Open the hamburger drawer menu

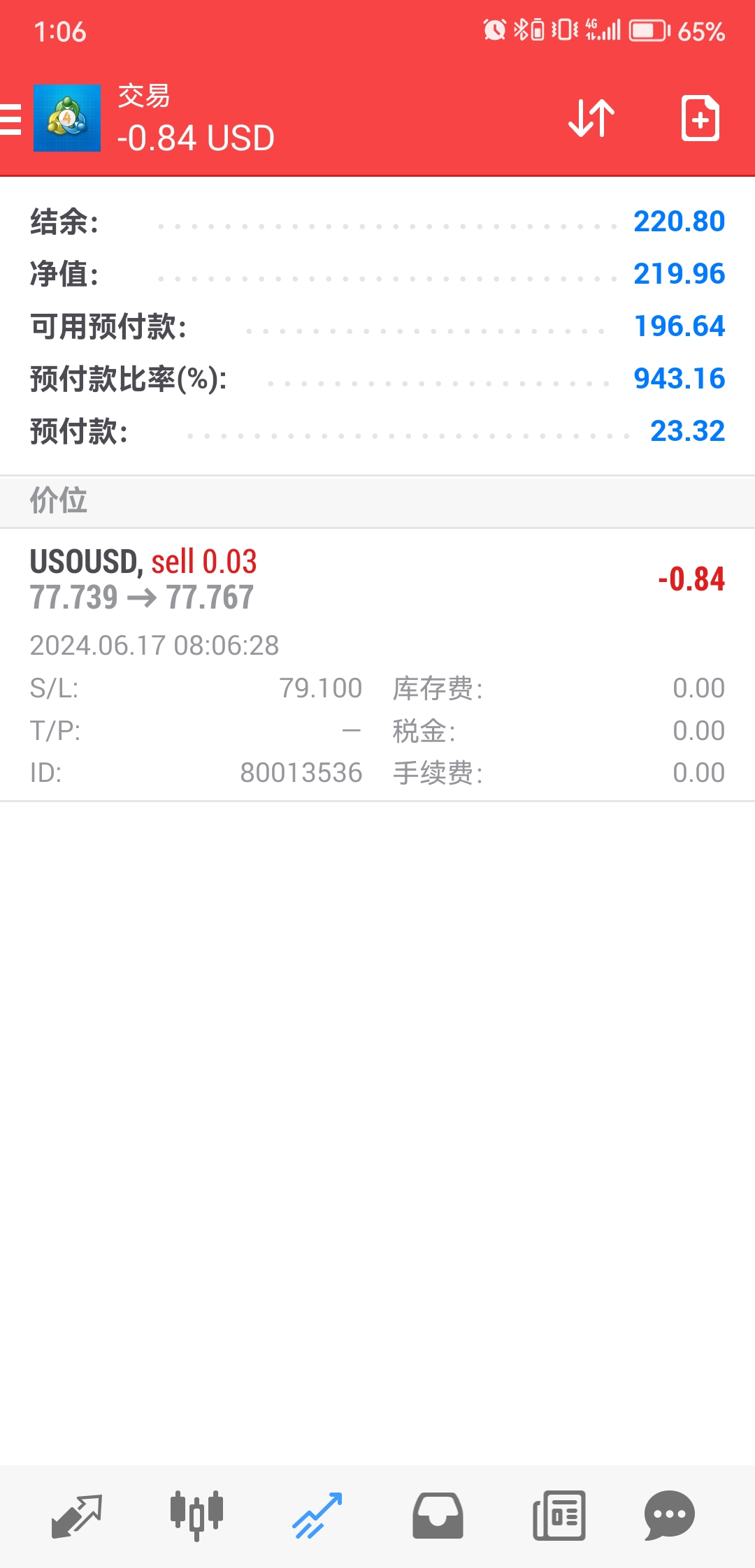click(x=10, y=119)
